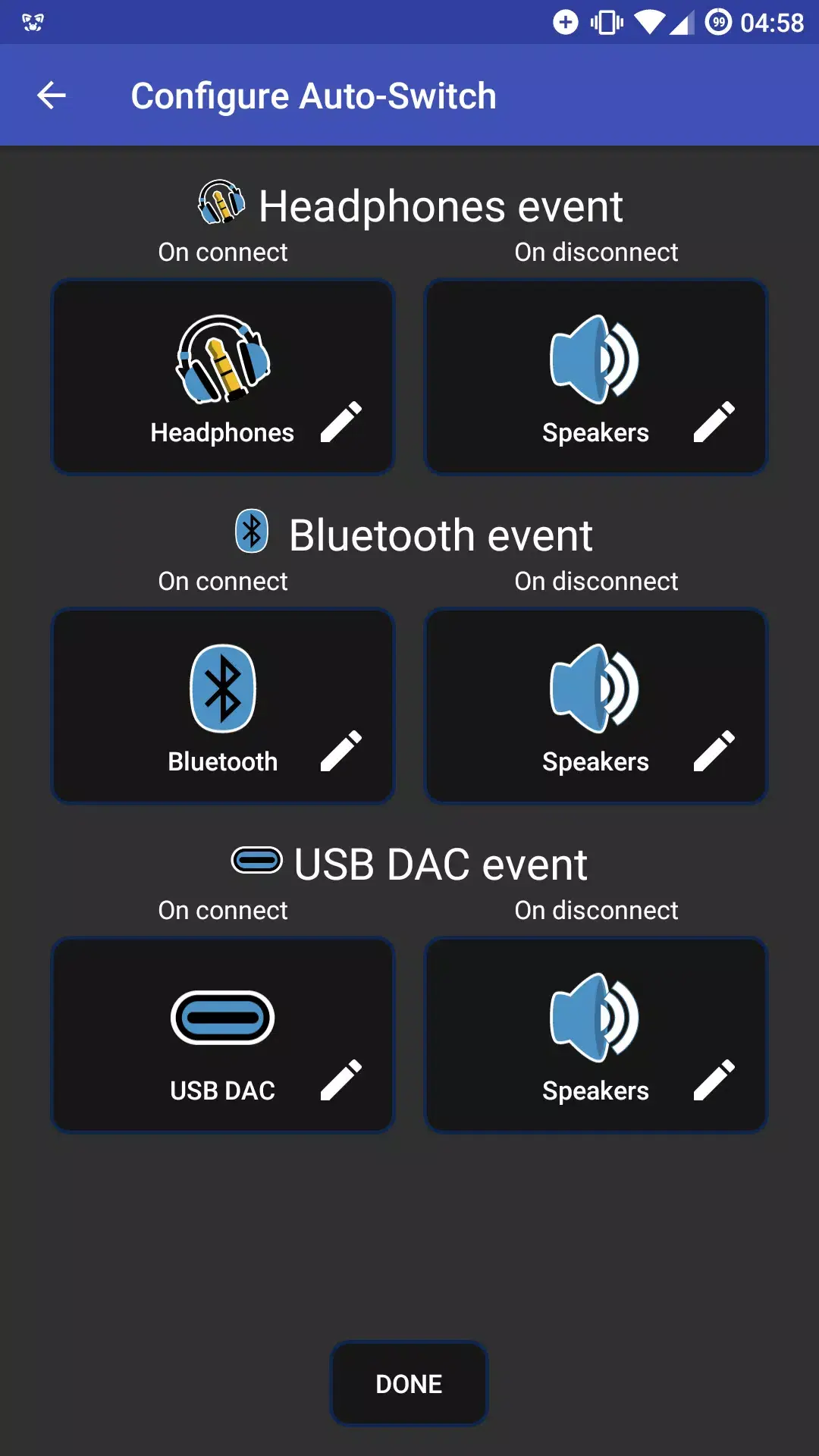Select the USB DAC icon under On connect
This screenshot has width=819, height=1456.
click(x=223, y=1016)
